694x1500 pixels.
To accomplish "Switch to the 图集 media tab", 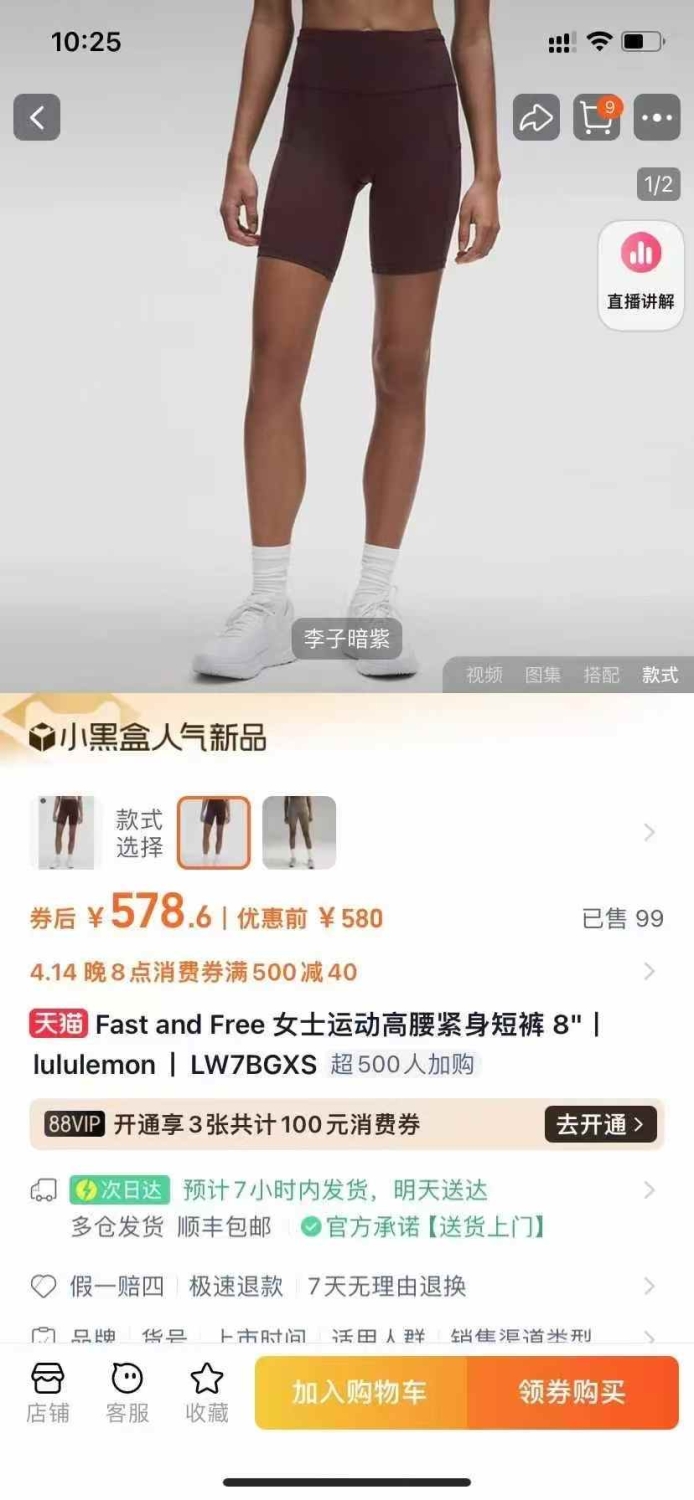I will pos(543,675).
